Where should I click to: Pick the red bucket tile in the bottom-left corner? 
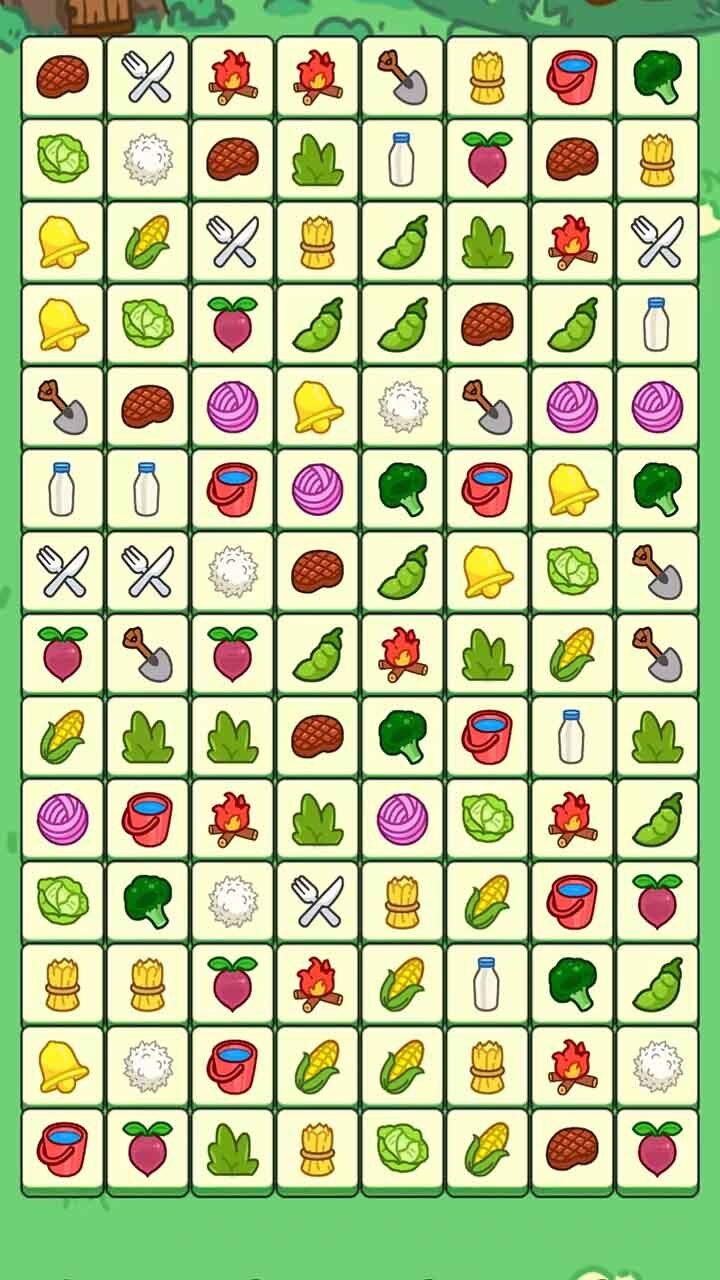click(62, 1149)
